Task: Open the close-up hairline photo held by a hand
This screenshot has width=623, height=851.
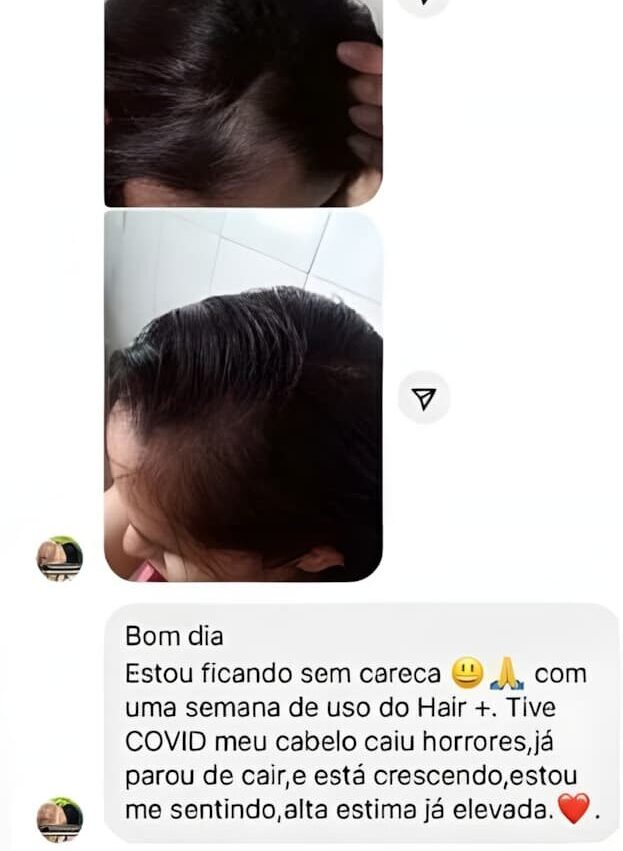Action: point(243,103)
